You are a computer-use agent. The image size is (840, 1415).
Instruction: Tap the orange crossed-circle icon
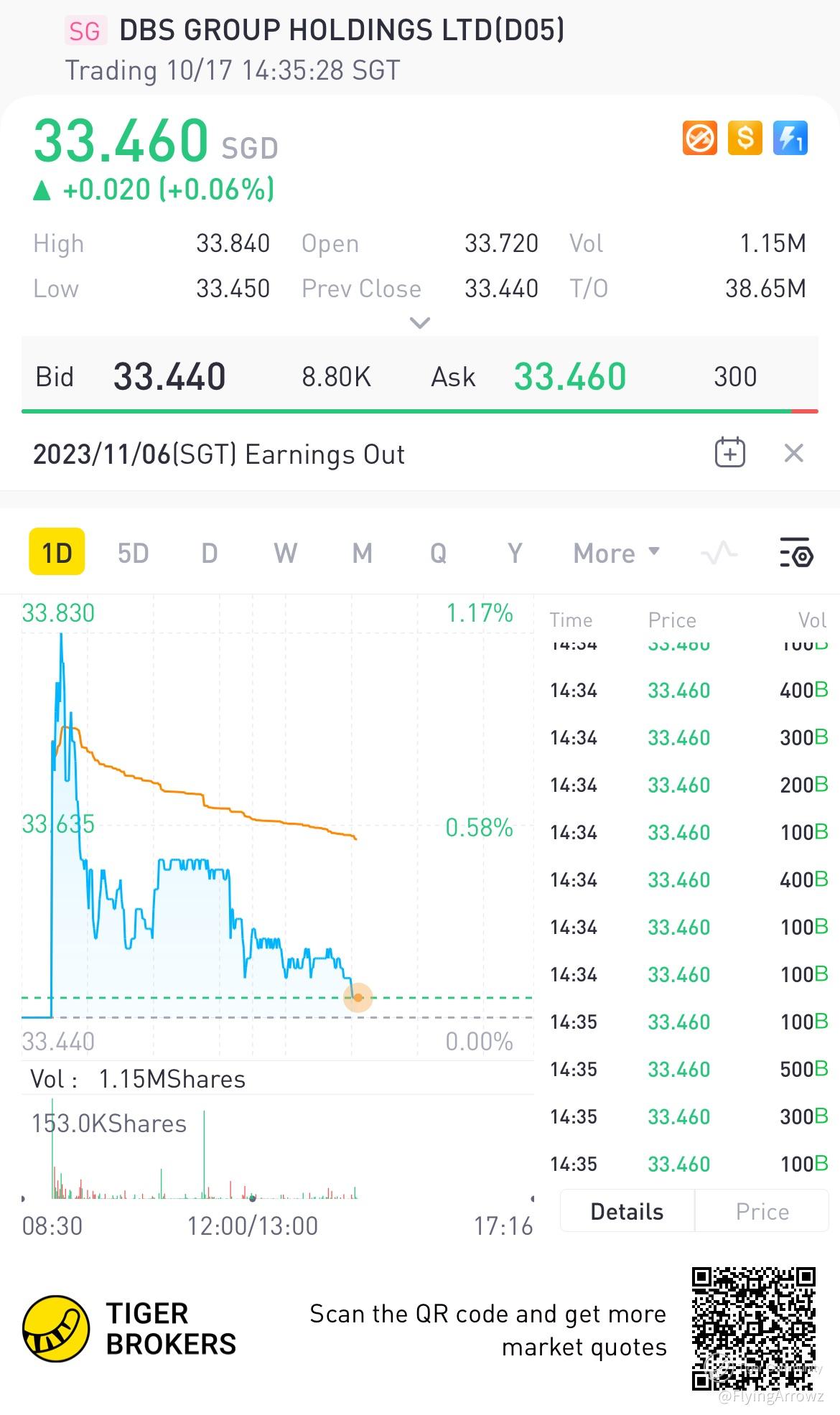pyautogui.click(x=699, y=138)
